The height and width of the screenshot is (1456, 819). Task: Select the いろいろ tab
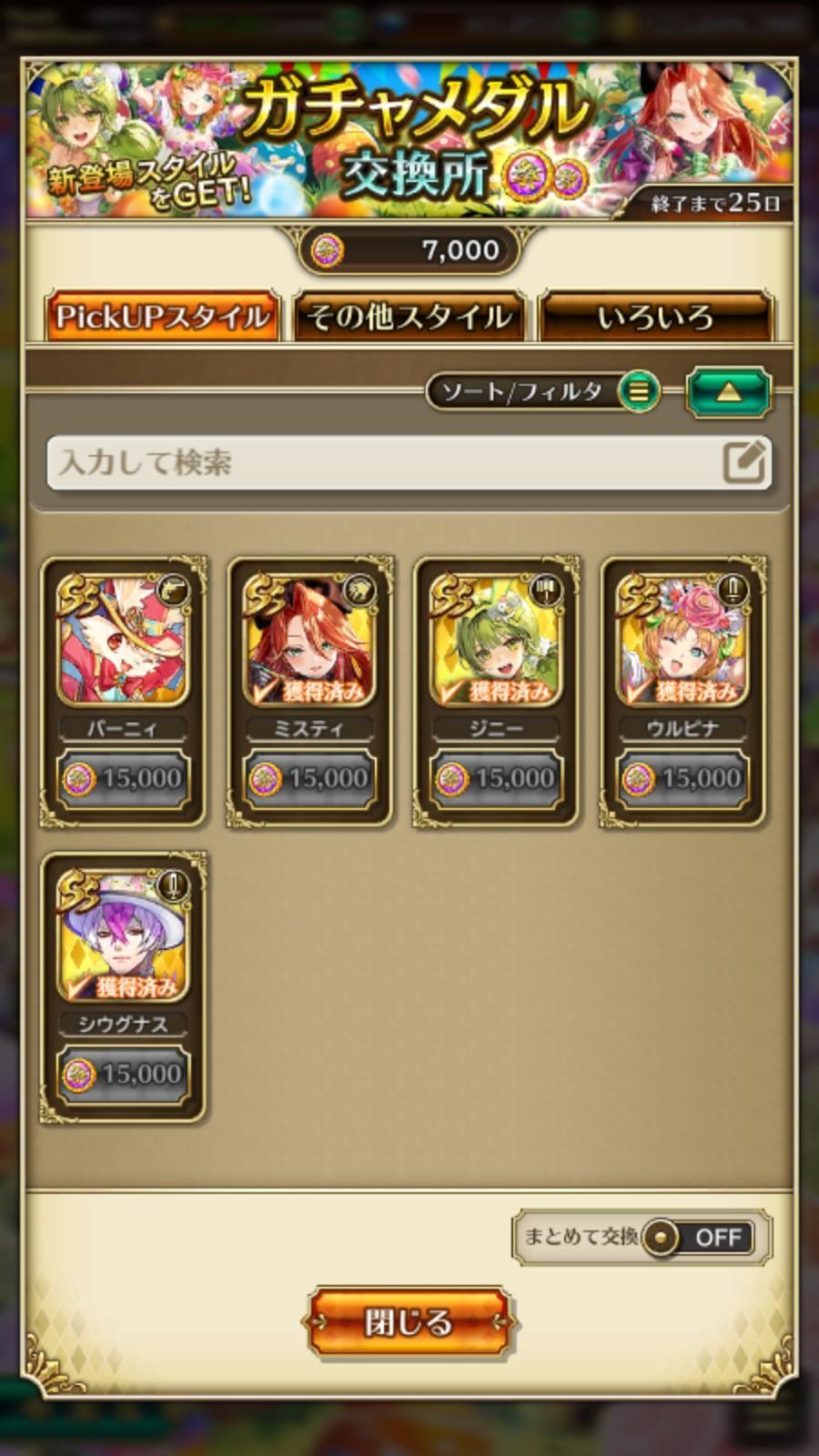coord(655,317)
